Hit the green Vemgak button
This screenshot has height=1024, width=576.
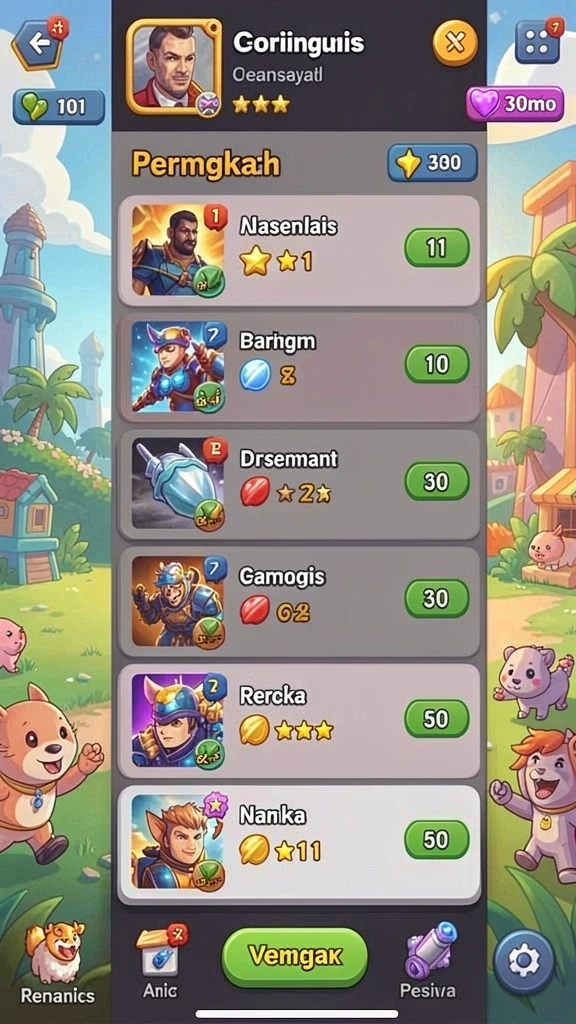pos(295,957)
